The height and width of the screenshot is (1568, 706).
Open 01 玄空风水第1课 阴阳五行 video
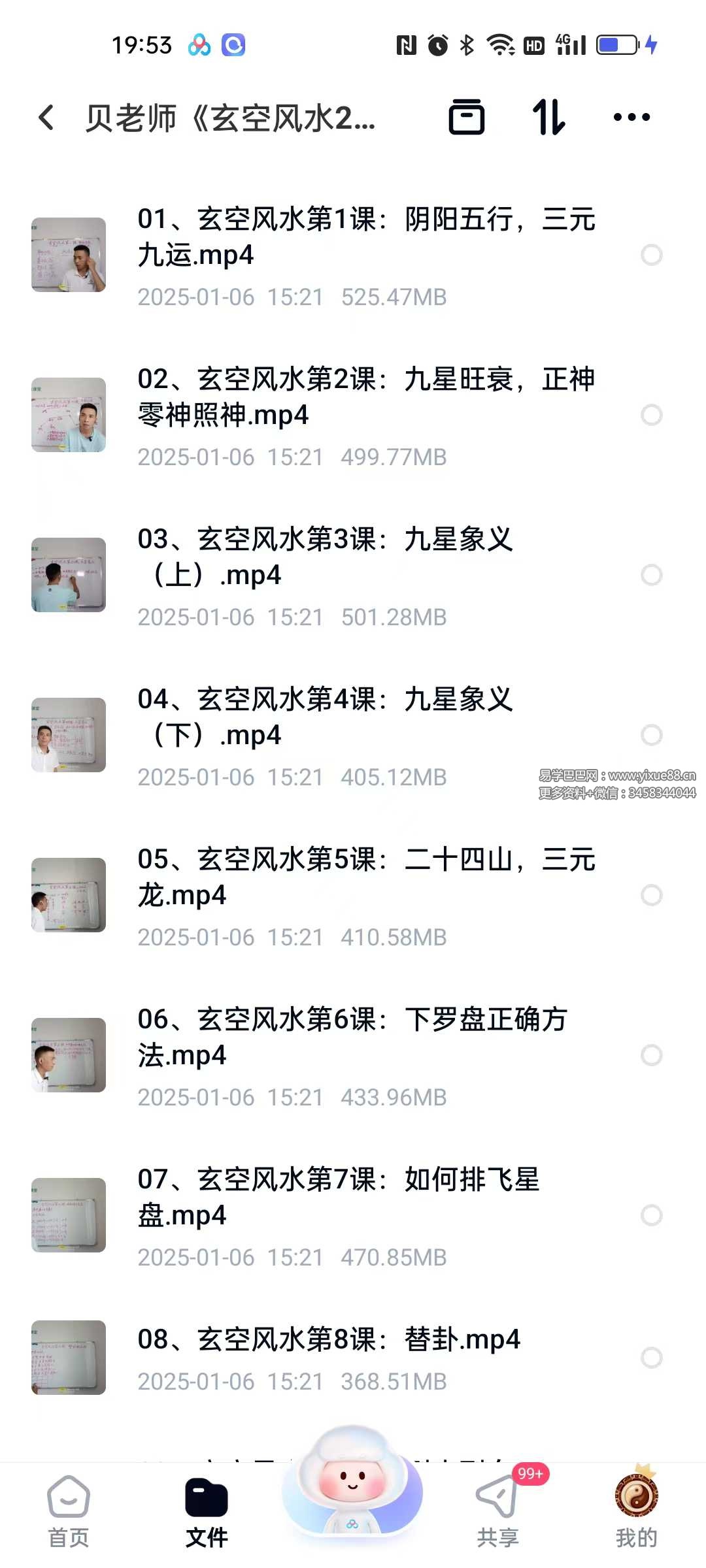tap(366, 237)
